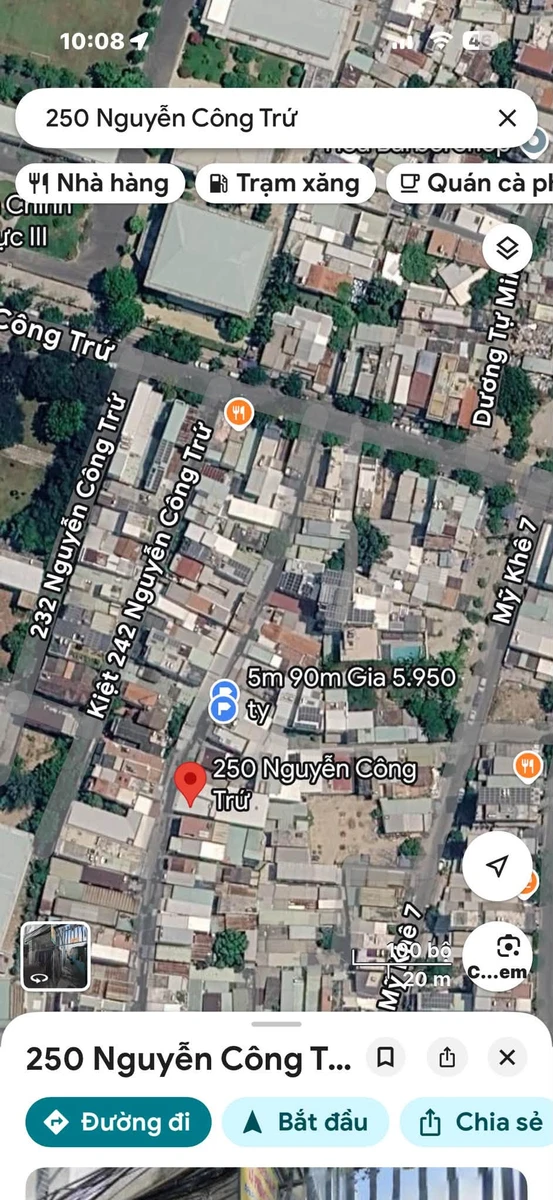This screenshot has height=1200, width=553.
Task: Tap the Chia sẻ button
Action: [478, 1122]
